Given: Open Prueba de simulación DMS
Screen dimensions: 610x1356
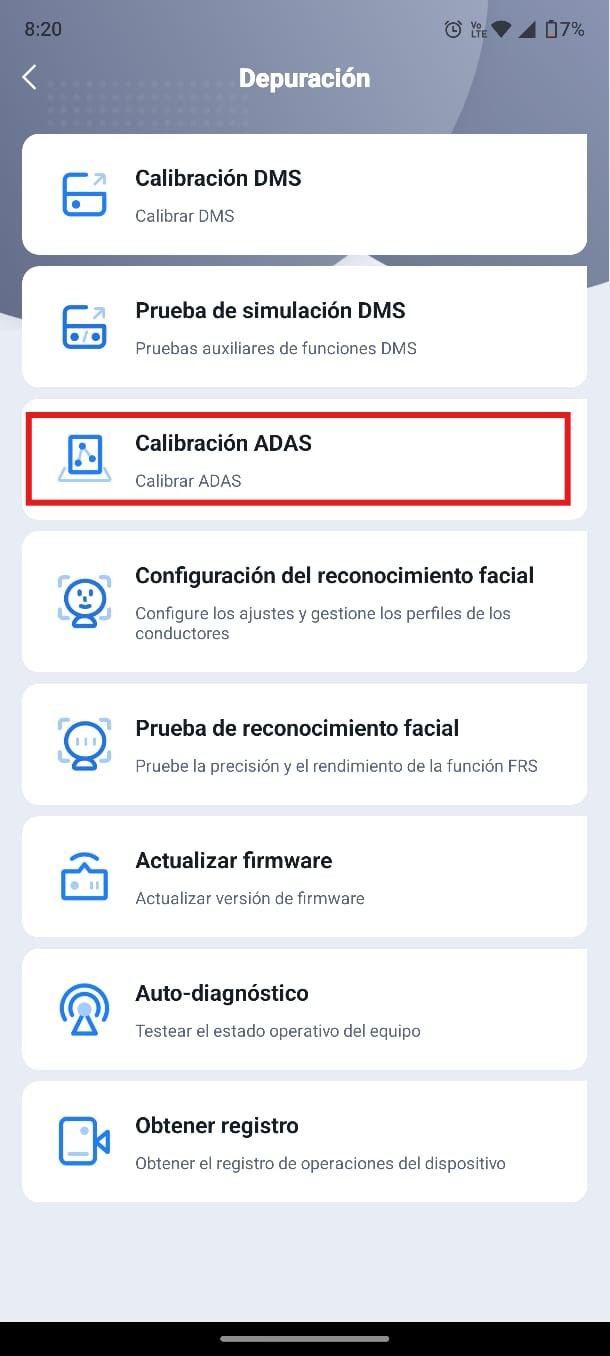Looking at the screenshot, I should [304, 327].
